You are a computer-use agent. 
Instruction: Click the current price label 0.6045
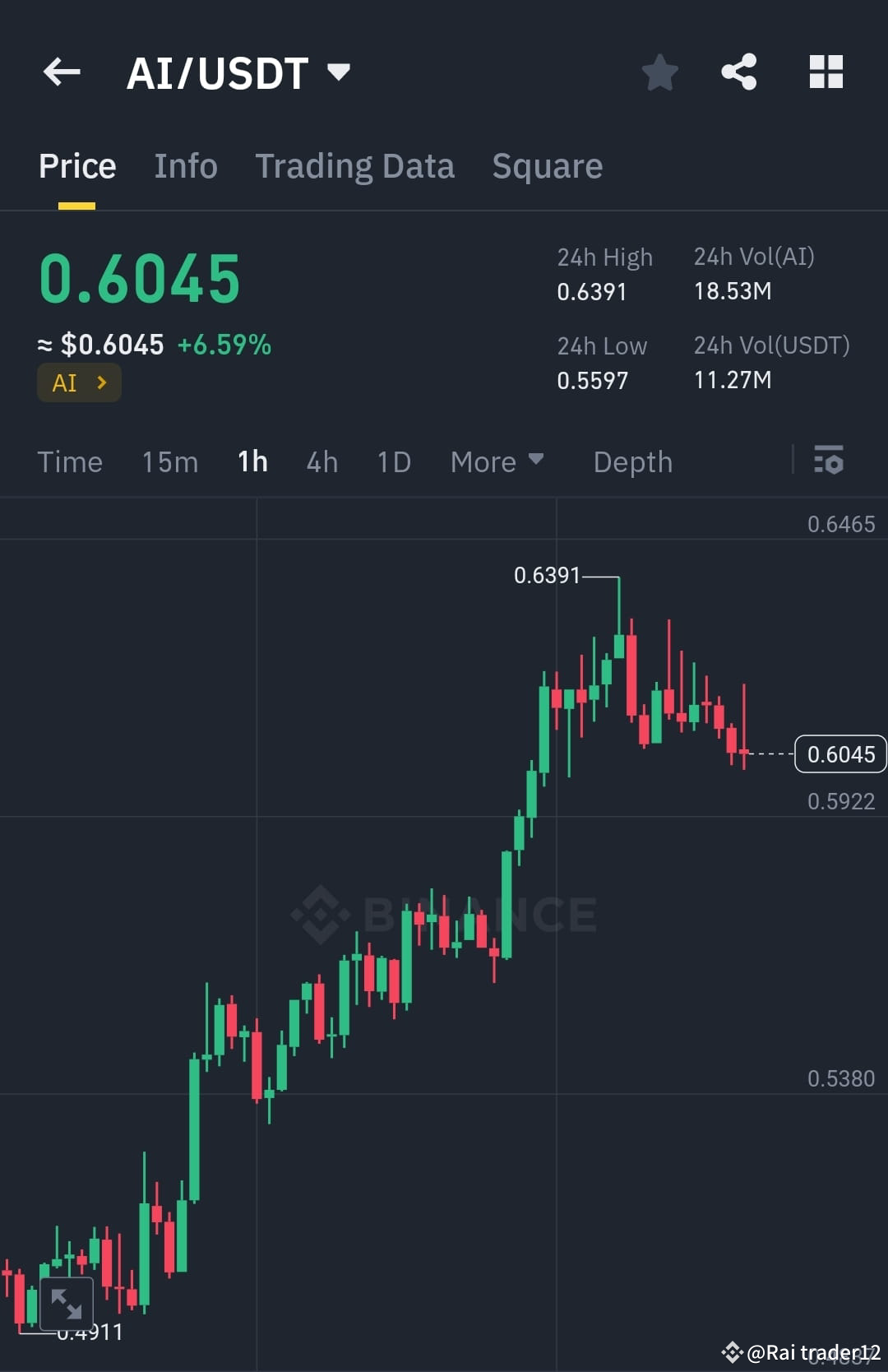pos(840,753)
